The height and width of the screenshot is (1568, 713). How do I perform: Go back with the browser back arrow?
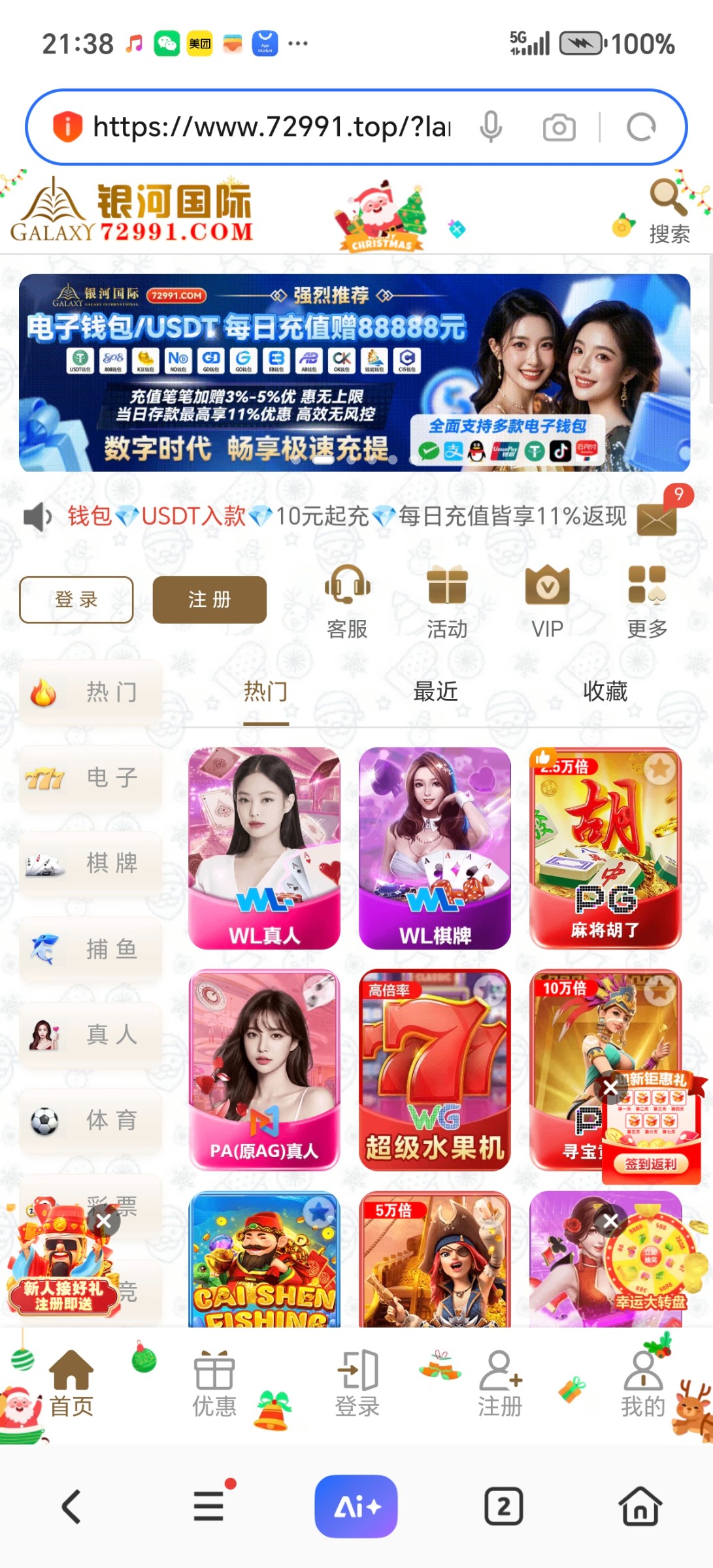click(71, 1507)
